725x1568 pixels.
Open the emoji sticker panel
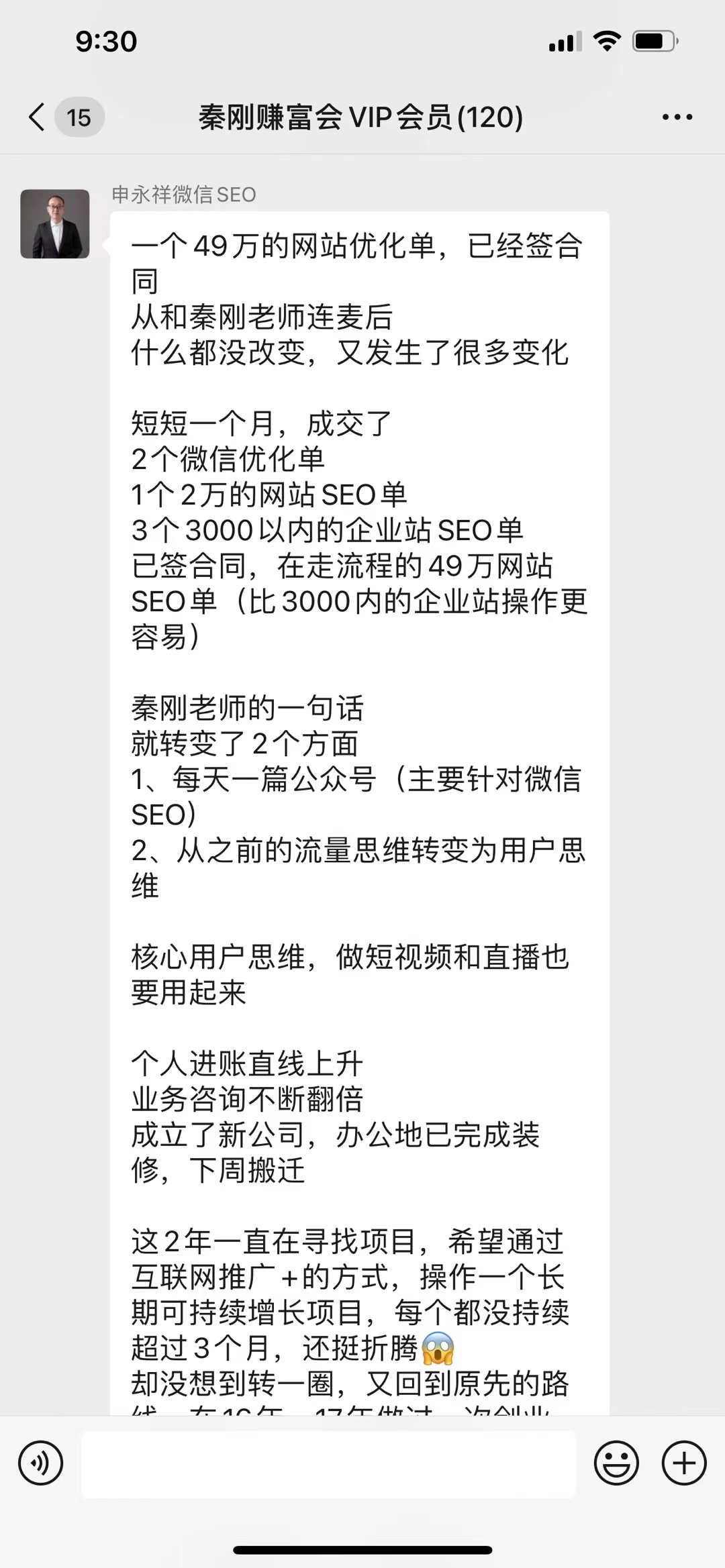tap(616, 1463)
